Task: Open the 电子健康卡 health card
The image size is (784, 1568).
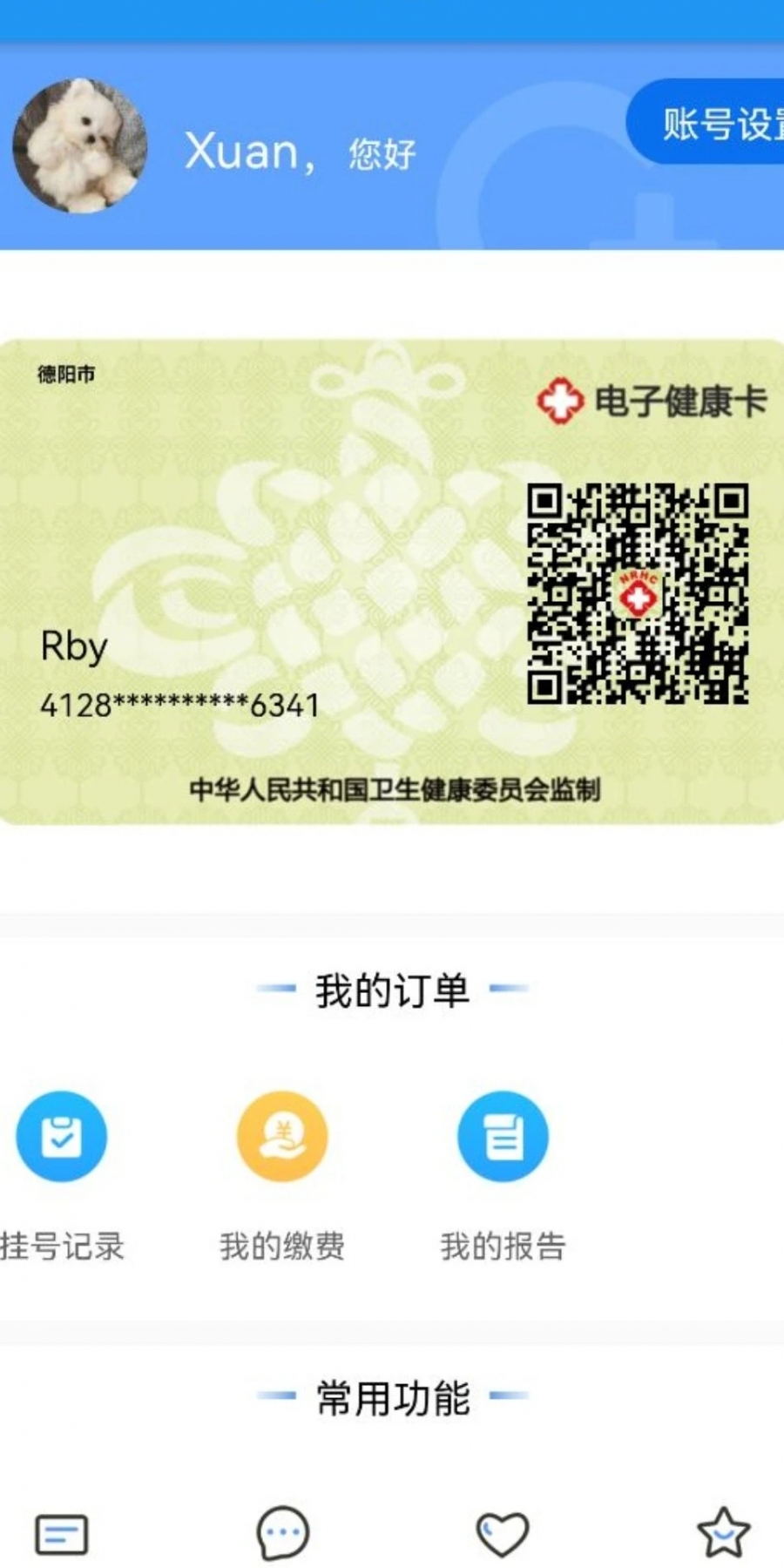Action: tap(392, 581)
